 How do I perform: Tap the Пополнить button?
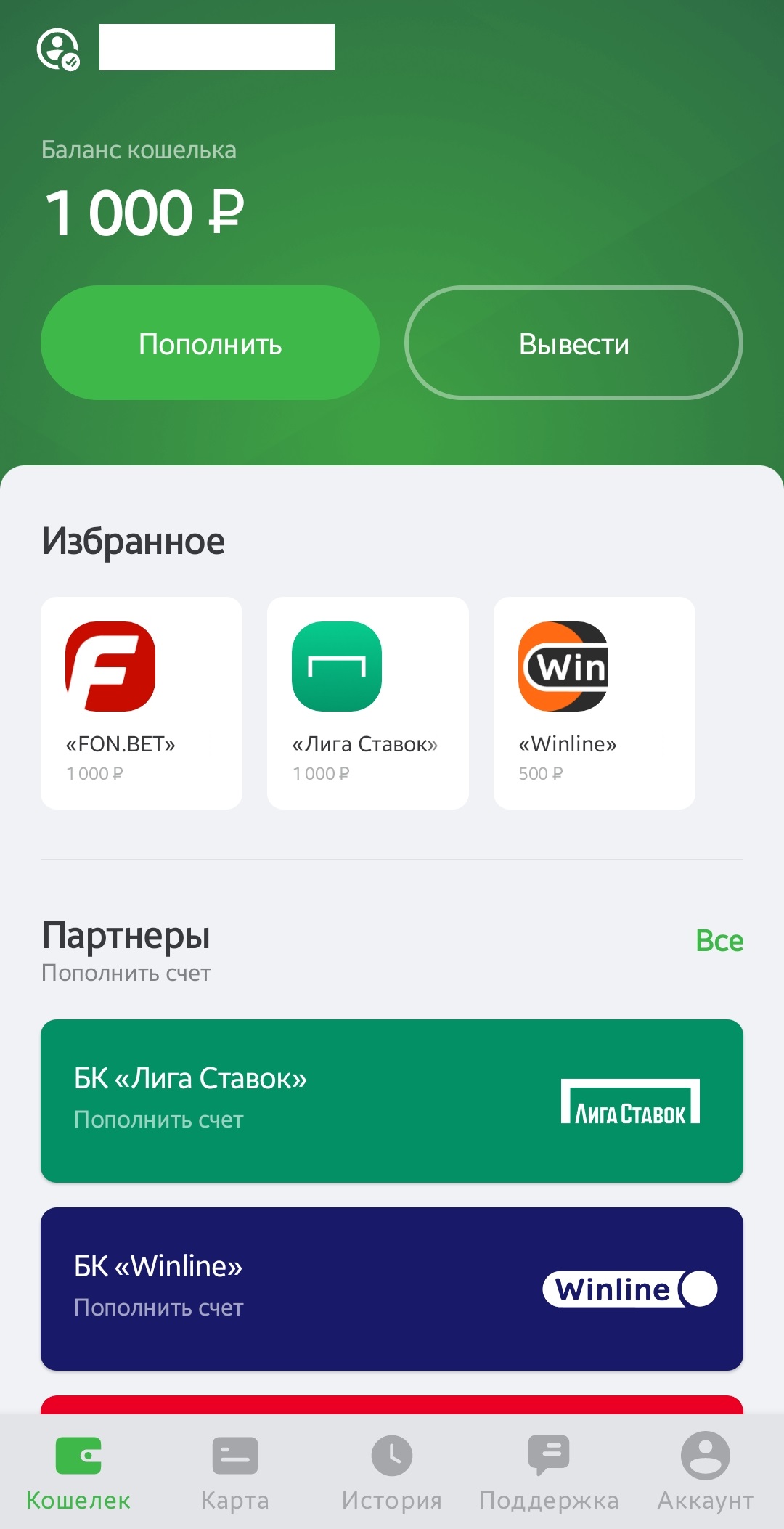coord(210,343)
